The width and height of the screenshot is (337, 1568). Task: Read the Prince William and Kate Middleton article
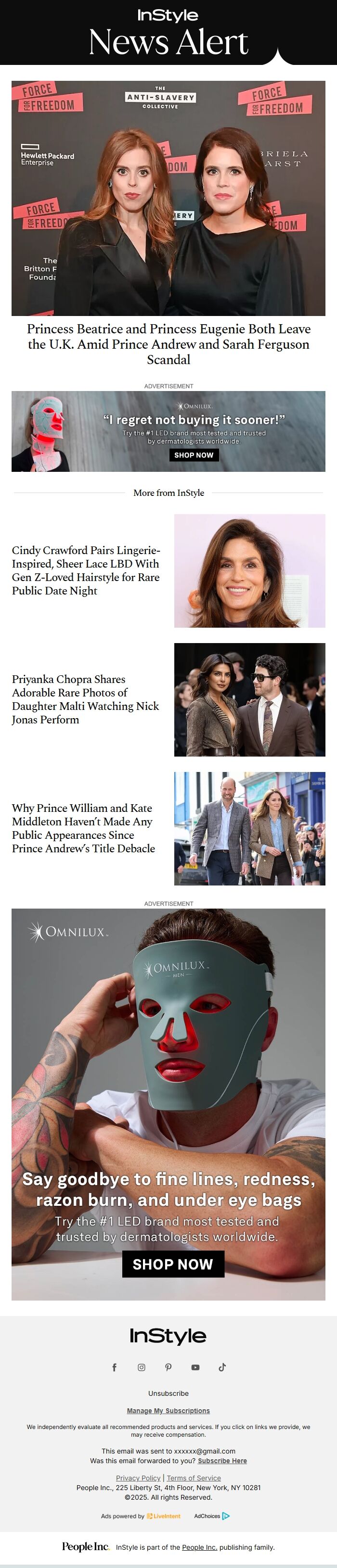tap(83, 828)
